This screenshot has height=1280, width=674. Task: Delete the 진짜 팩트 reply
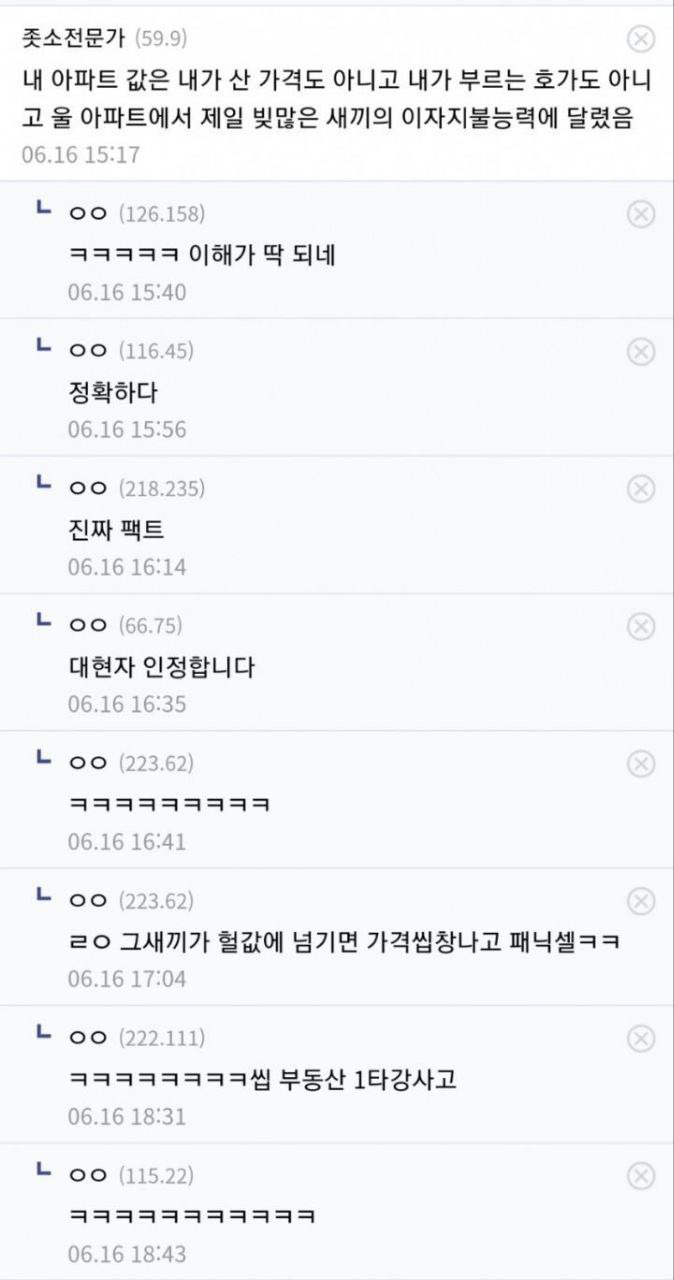[x=640, y=489]
